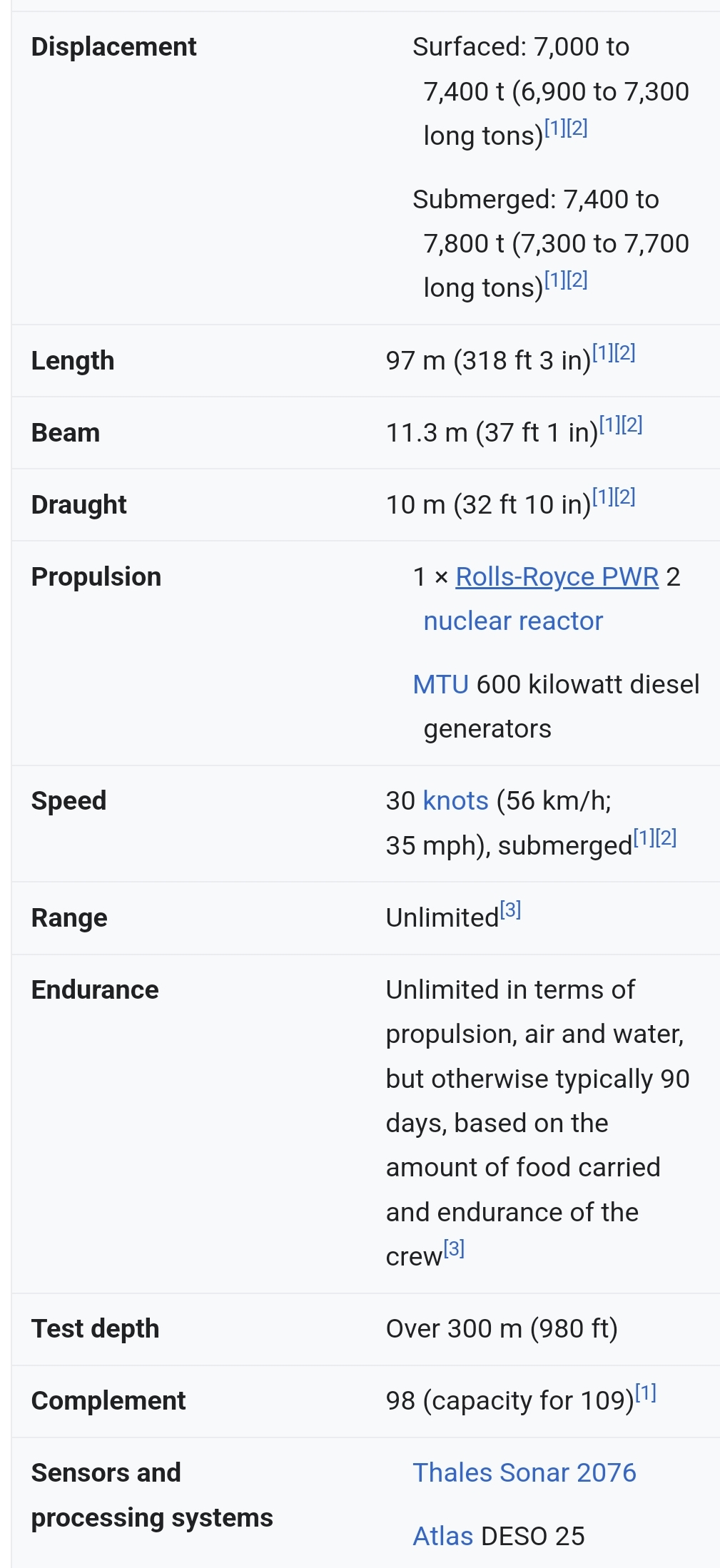
Task: Open the nuclear reactor link
Action: [513, 621]
